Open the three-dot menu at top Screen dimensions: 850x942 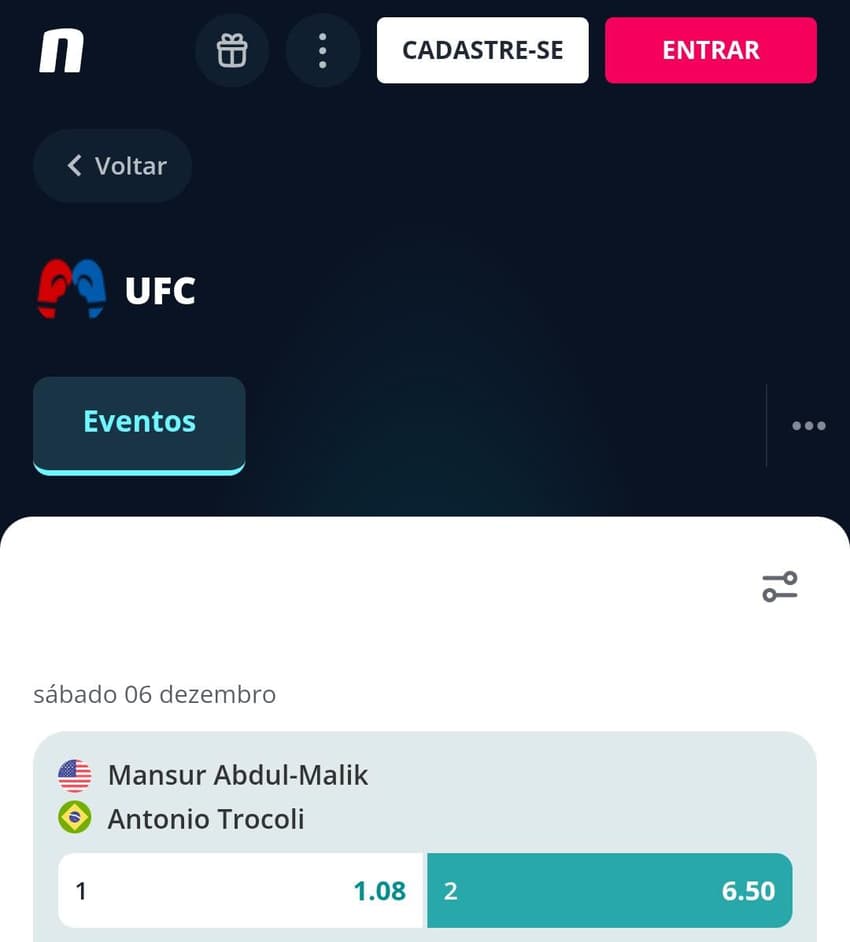pos(322,50)
